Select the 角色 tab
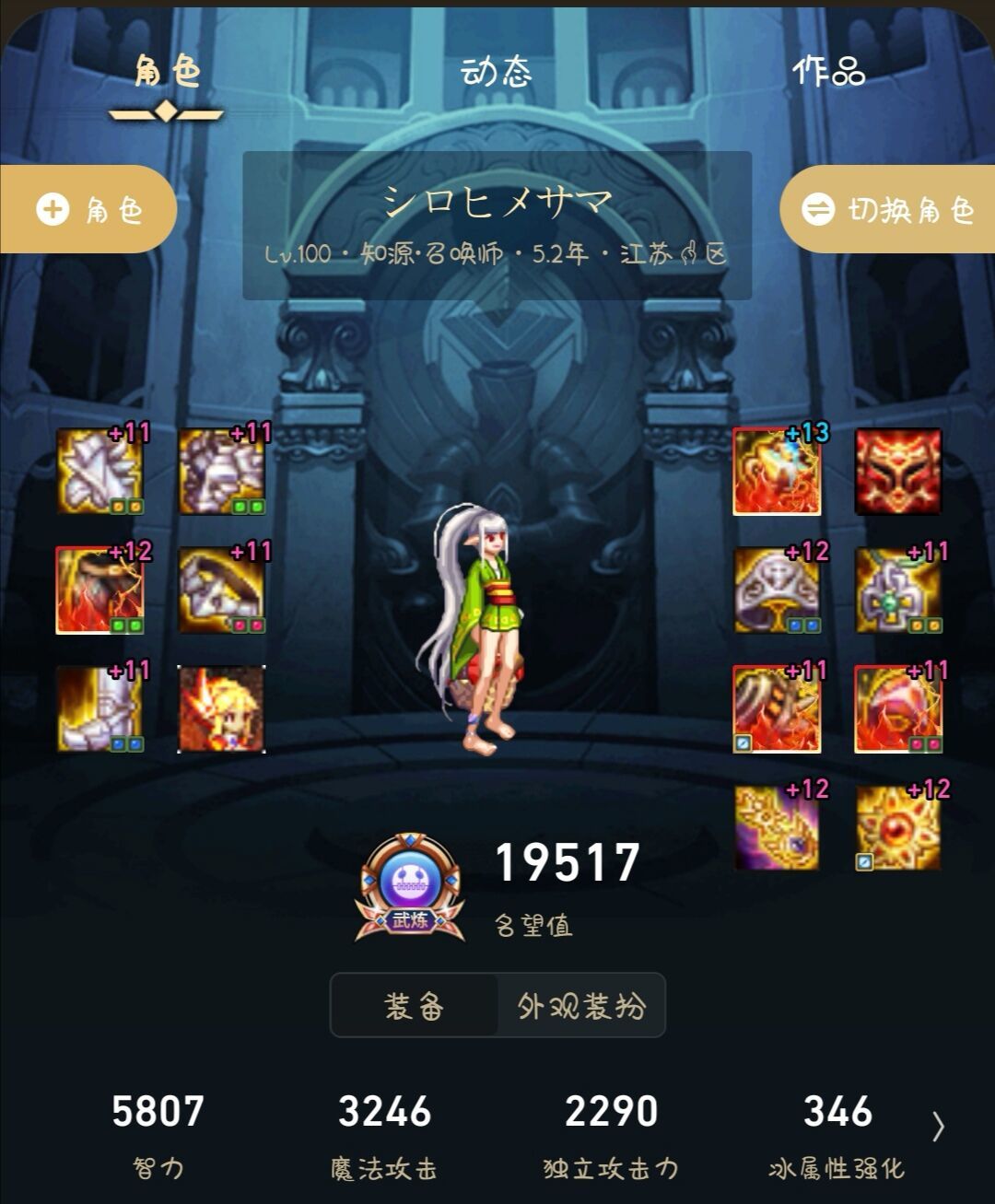Screen dimensions: 995x1204 coord(167,71)
